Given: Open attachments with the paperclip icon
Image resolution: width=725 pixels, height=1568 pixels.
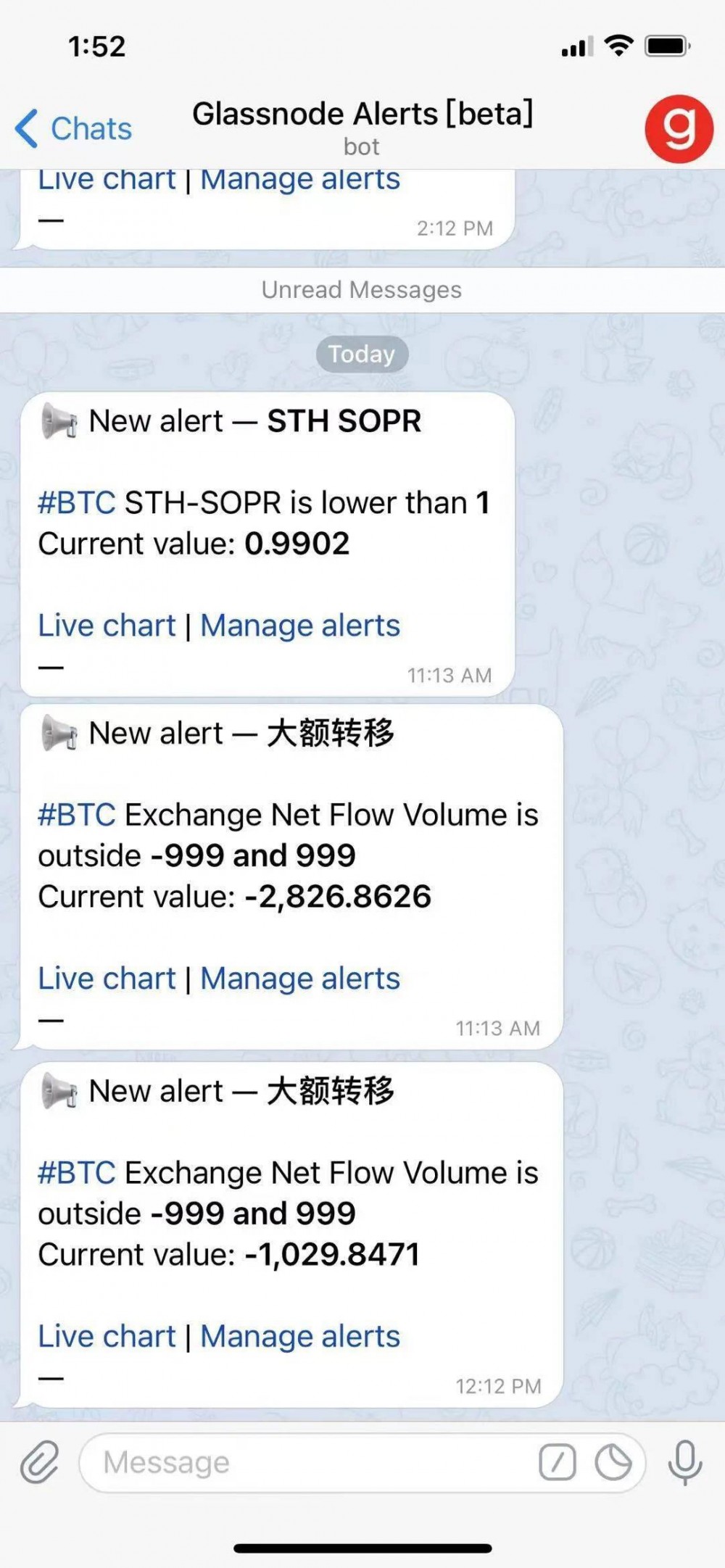Looking at the screenshot, I should coord(41,1462).
